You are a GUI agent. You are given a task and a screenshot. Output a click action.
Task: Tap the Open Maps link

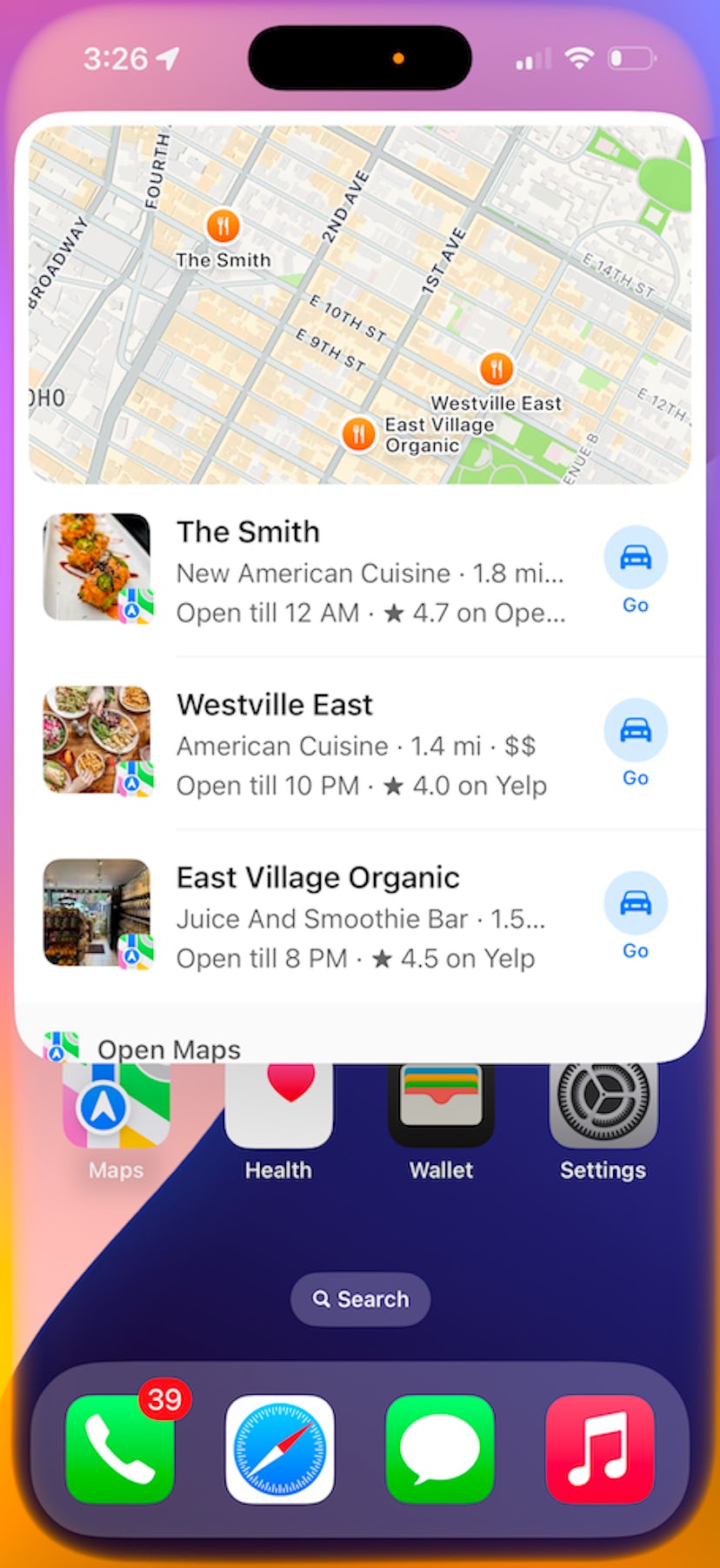(x=168, y=1048)
